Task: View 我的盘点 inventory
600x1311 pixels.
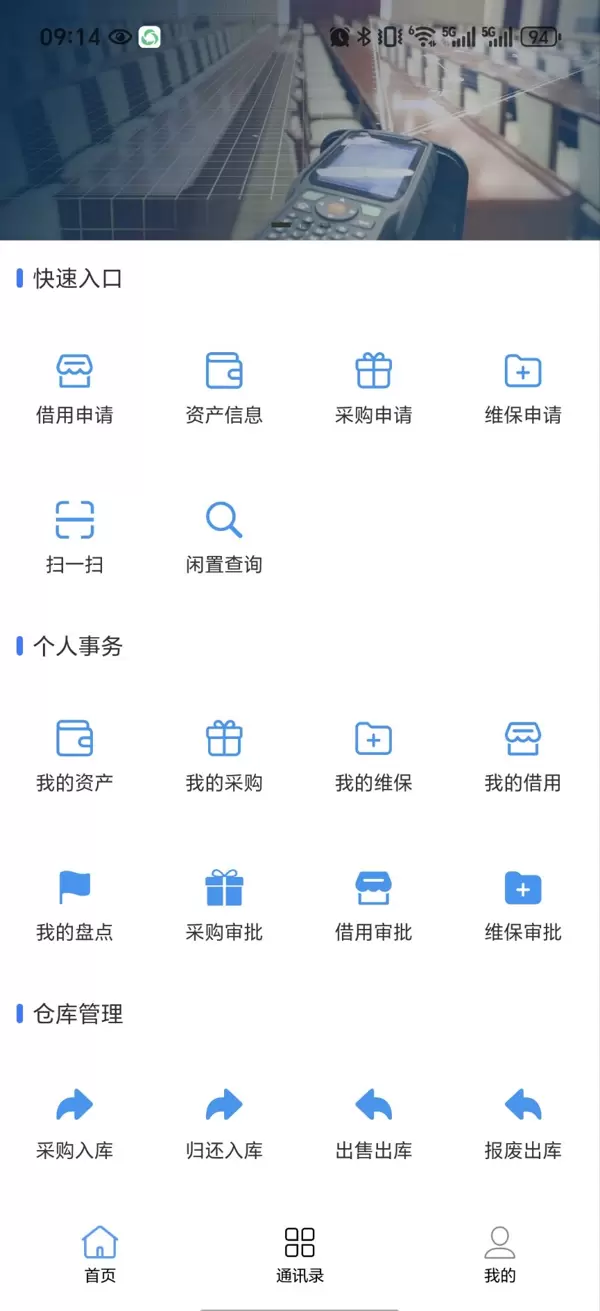Action: (75, 905)
